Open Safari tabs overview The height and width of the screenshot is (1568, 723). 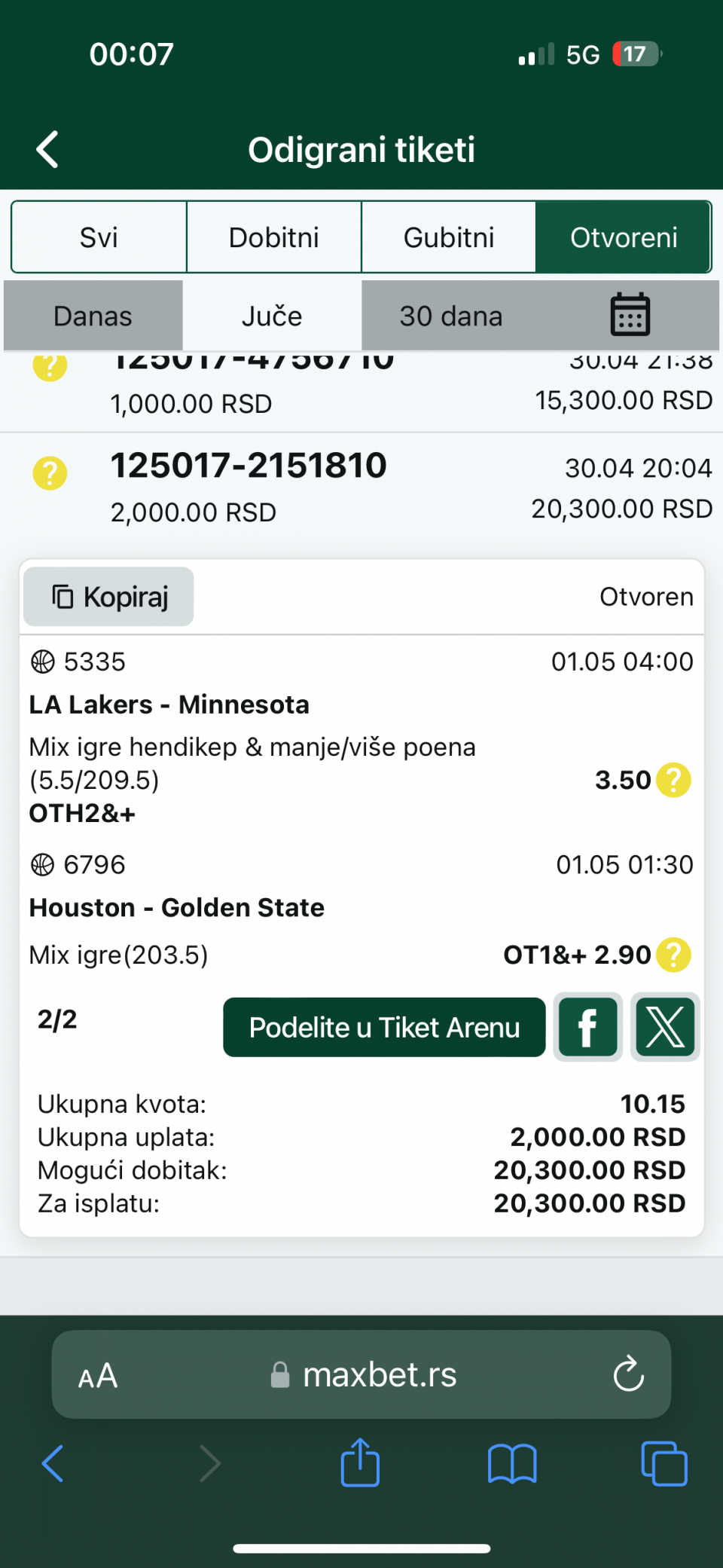click(664, 1463)
